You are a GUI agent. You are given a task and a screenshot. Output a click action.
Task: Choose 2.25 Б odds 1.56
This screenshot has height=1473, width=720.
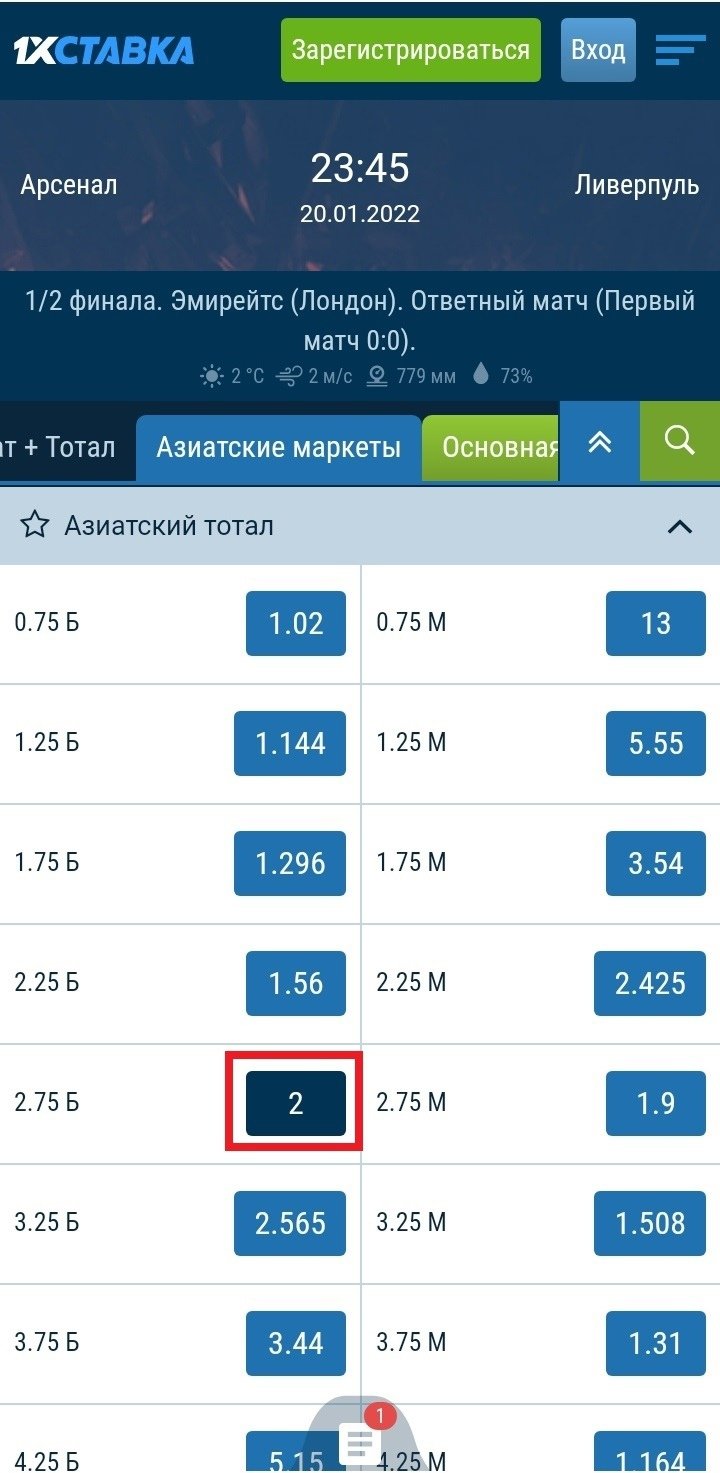(x=296, y=984)
